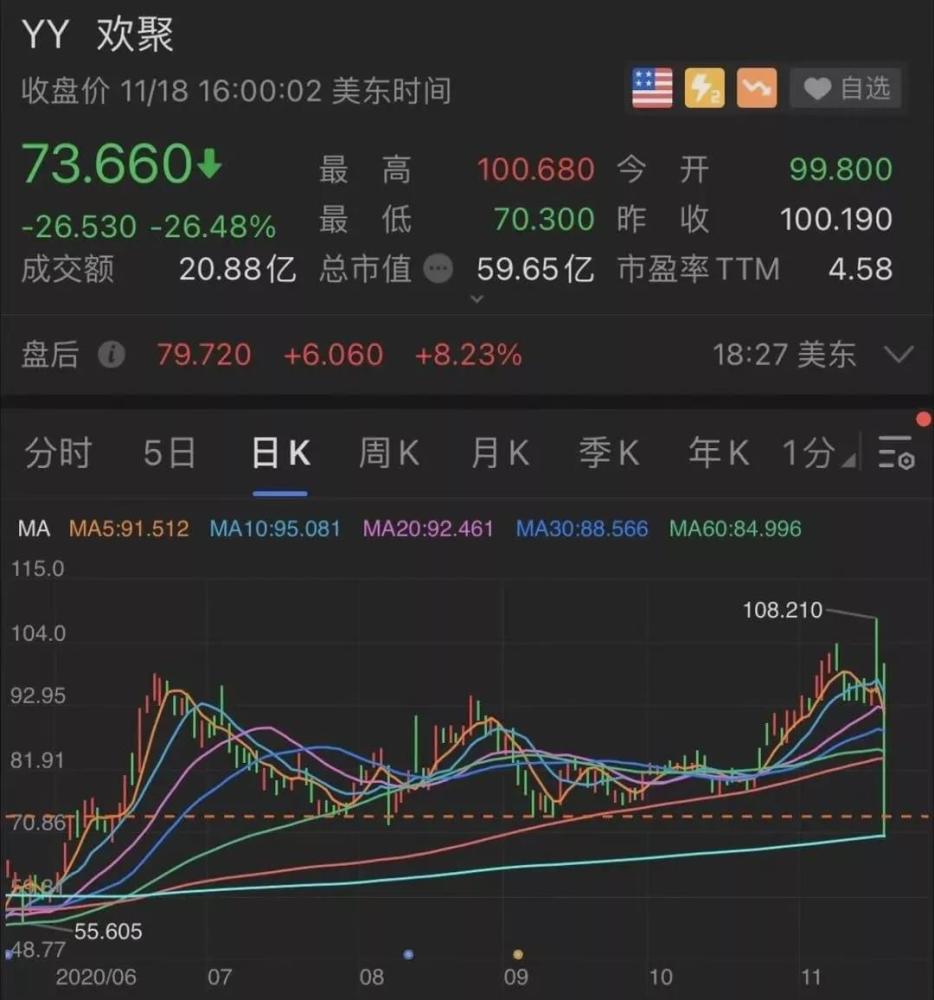Select the 日K candlestick tab

click(280, 453)
